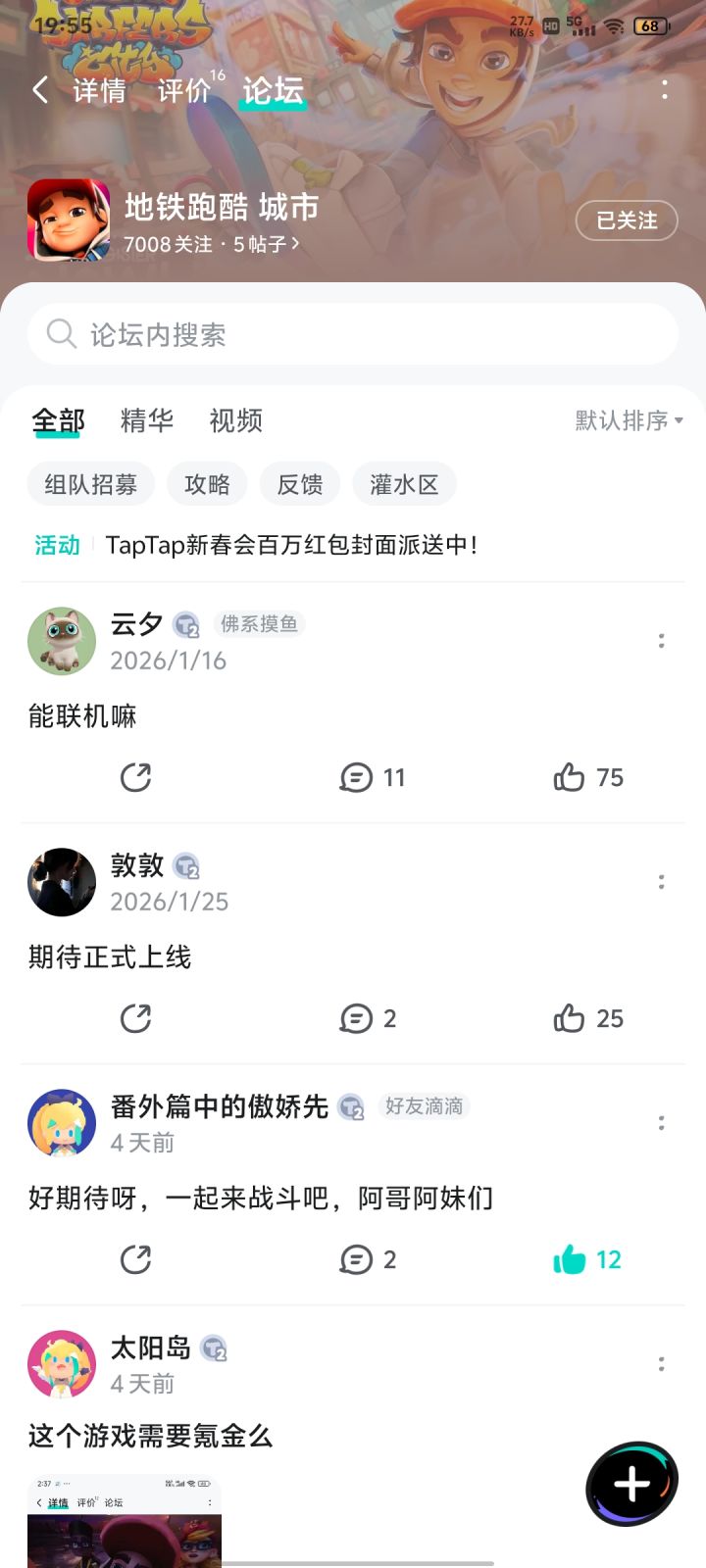Filter posts by 反馈 chip
This screenshot has width=706, height=1568.
click(x=300, y=484)
